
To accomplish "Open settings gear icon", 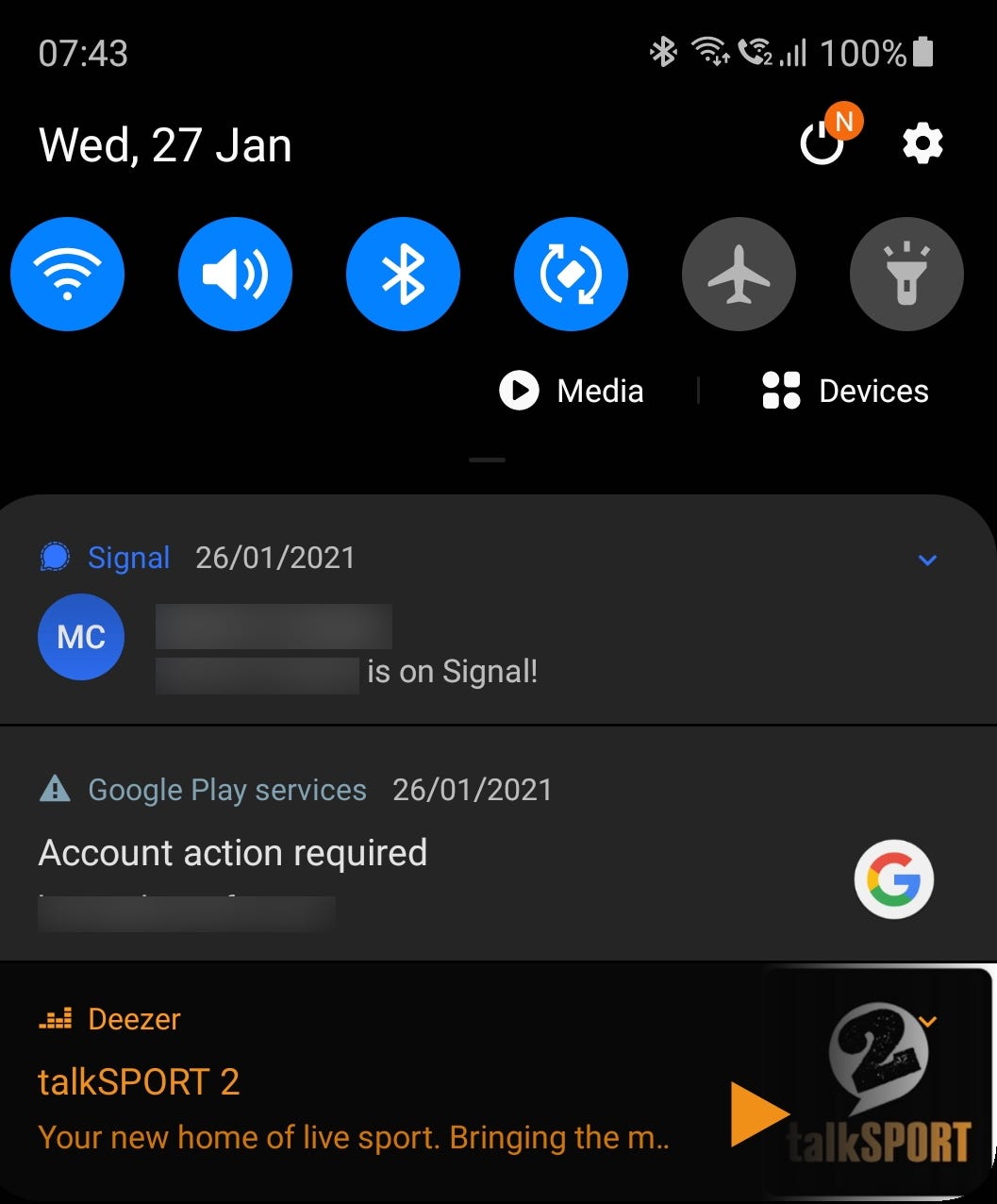I will click(922, 143).
